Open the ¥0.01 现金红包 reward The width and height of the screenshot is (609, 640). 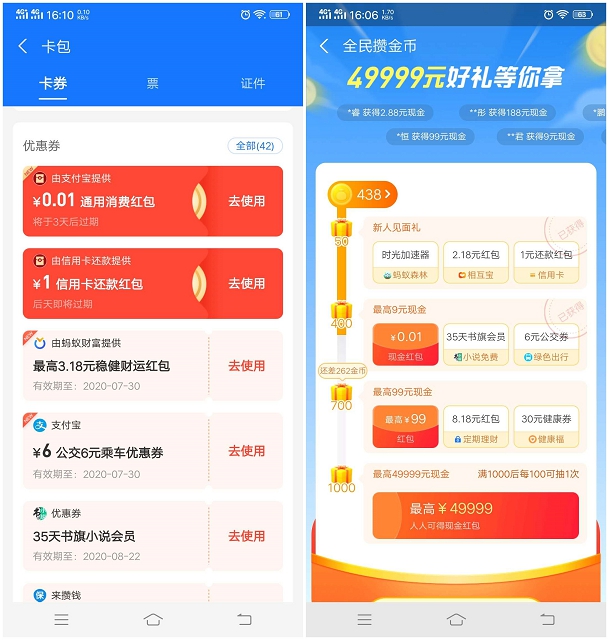click(405, 344)
